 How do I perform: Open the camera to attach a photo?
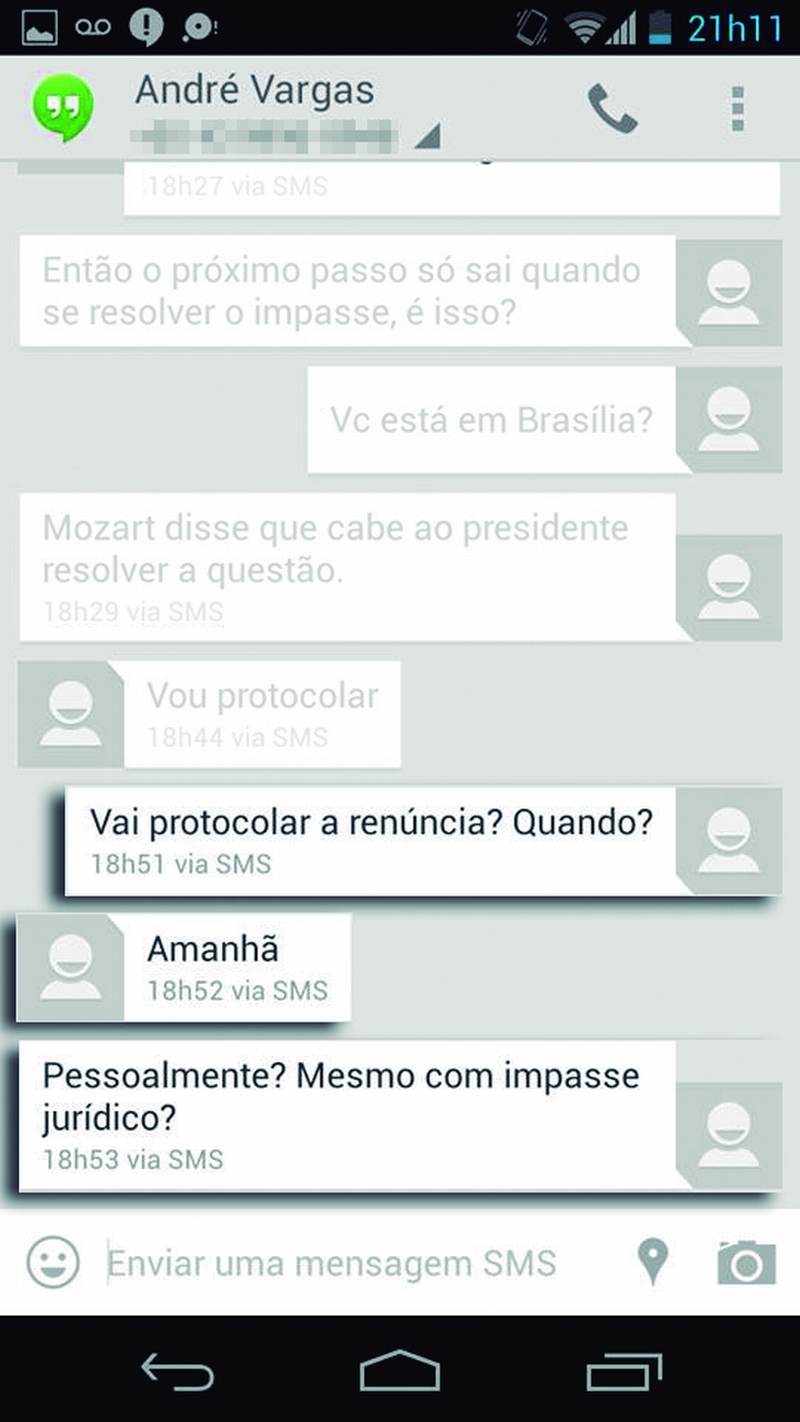coord(743,1262)
